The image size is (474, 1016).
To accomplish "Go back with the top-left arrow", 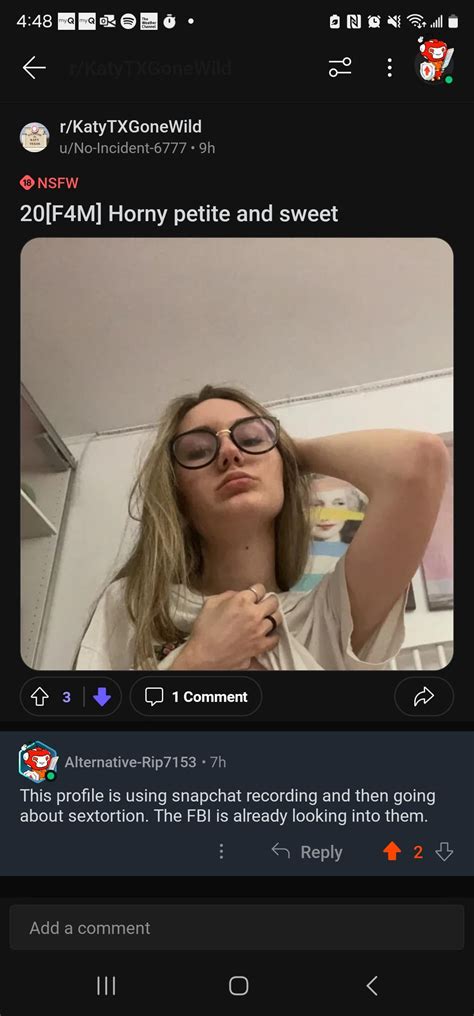I will tap(34, 67).
